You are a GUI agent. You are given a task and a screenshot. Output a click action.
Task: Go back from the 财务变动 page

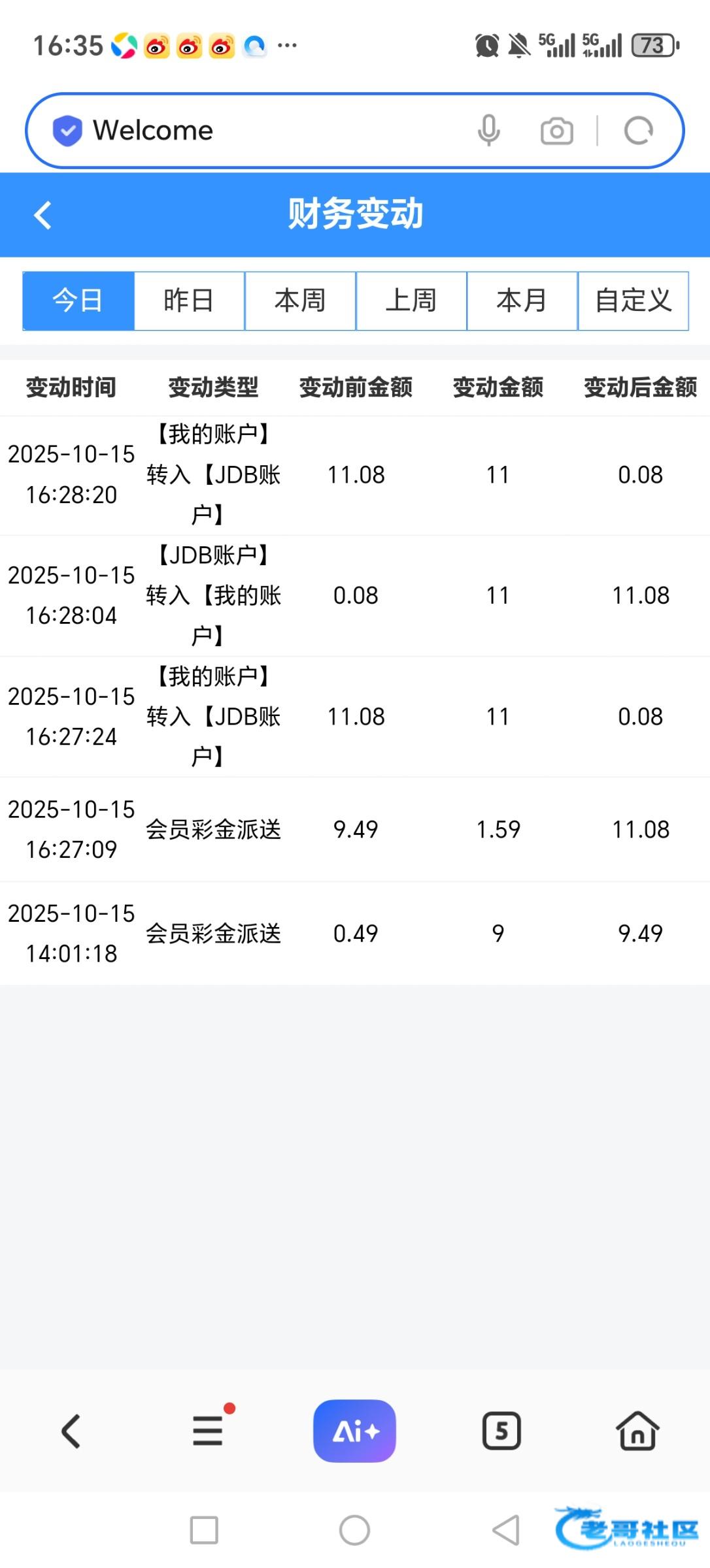(43, 215)
